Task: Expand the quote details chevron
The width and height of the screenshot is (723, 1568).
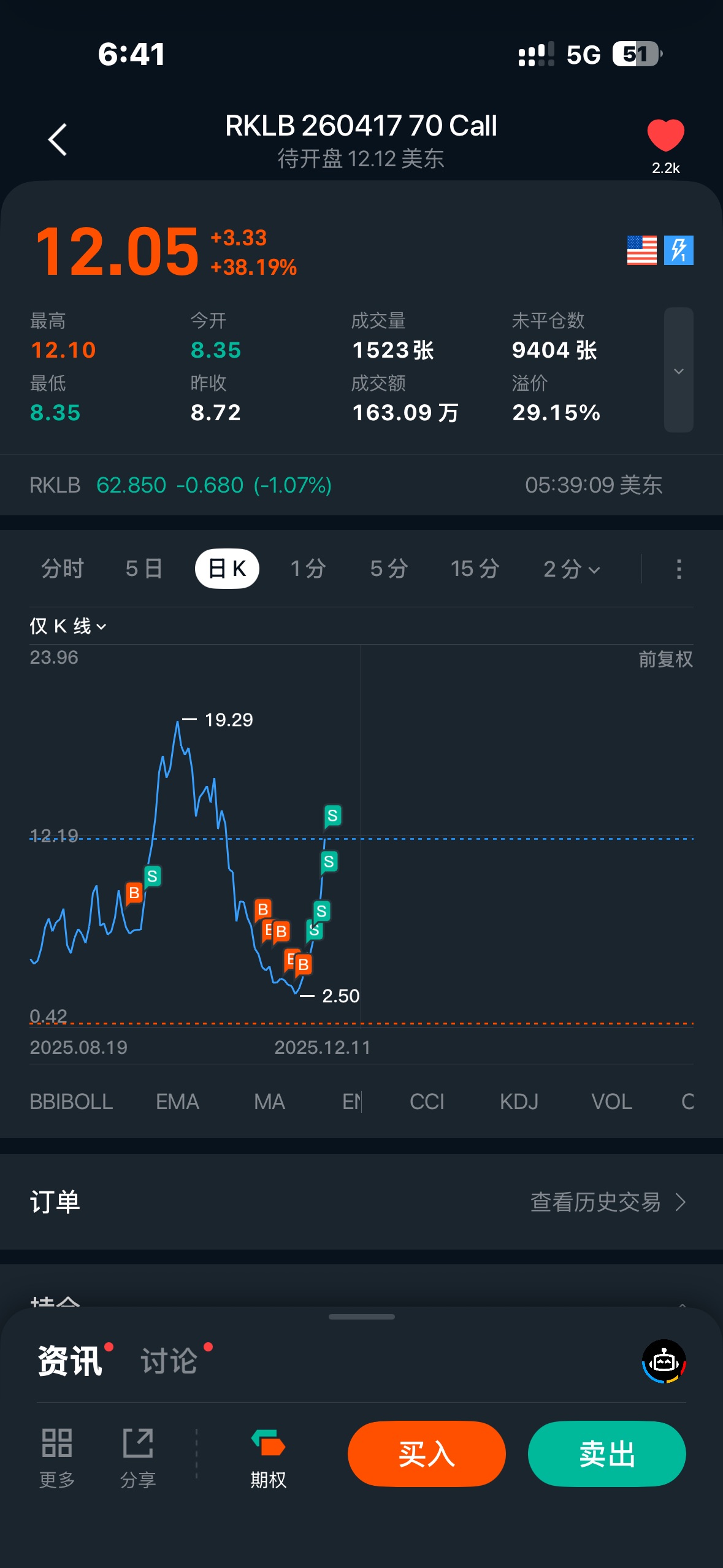Action: tap(678, 371)
